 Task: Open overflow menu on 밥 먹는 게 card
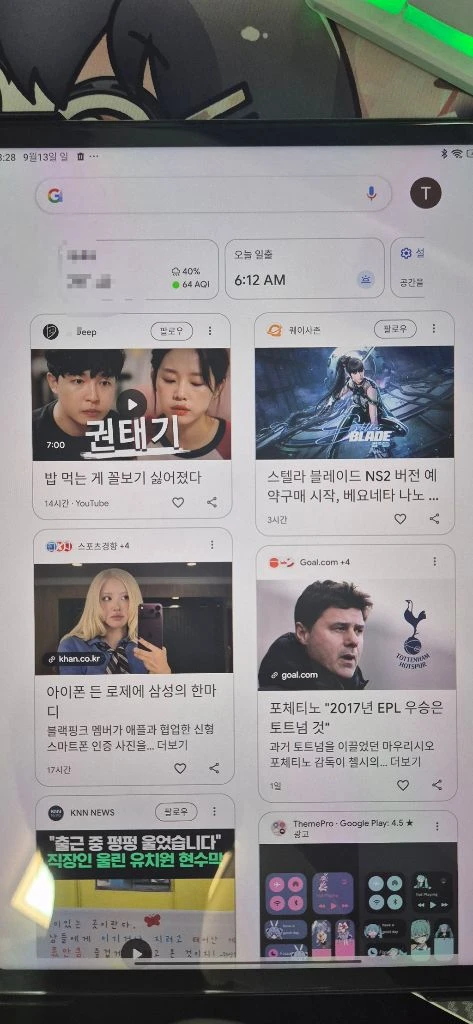pos(210,331)
